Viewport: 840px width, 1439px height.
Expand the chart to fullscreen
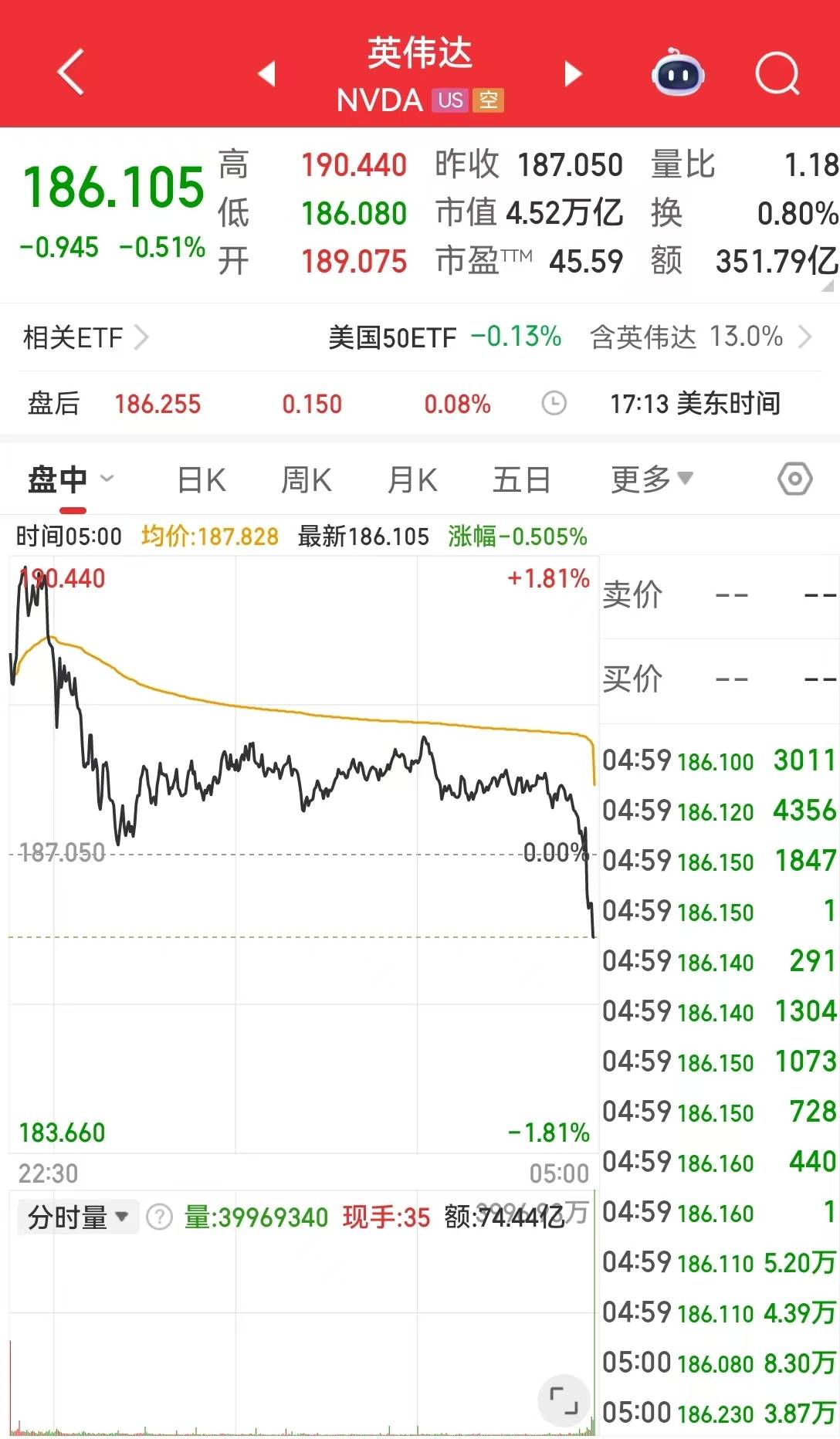564,1400
